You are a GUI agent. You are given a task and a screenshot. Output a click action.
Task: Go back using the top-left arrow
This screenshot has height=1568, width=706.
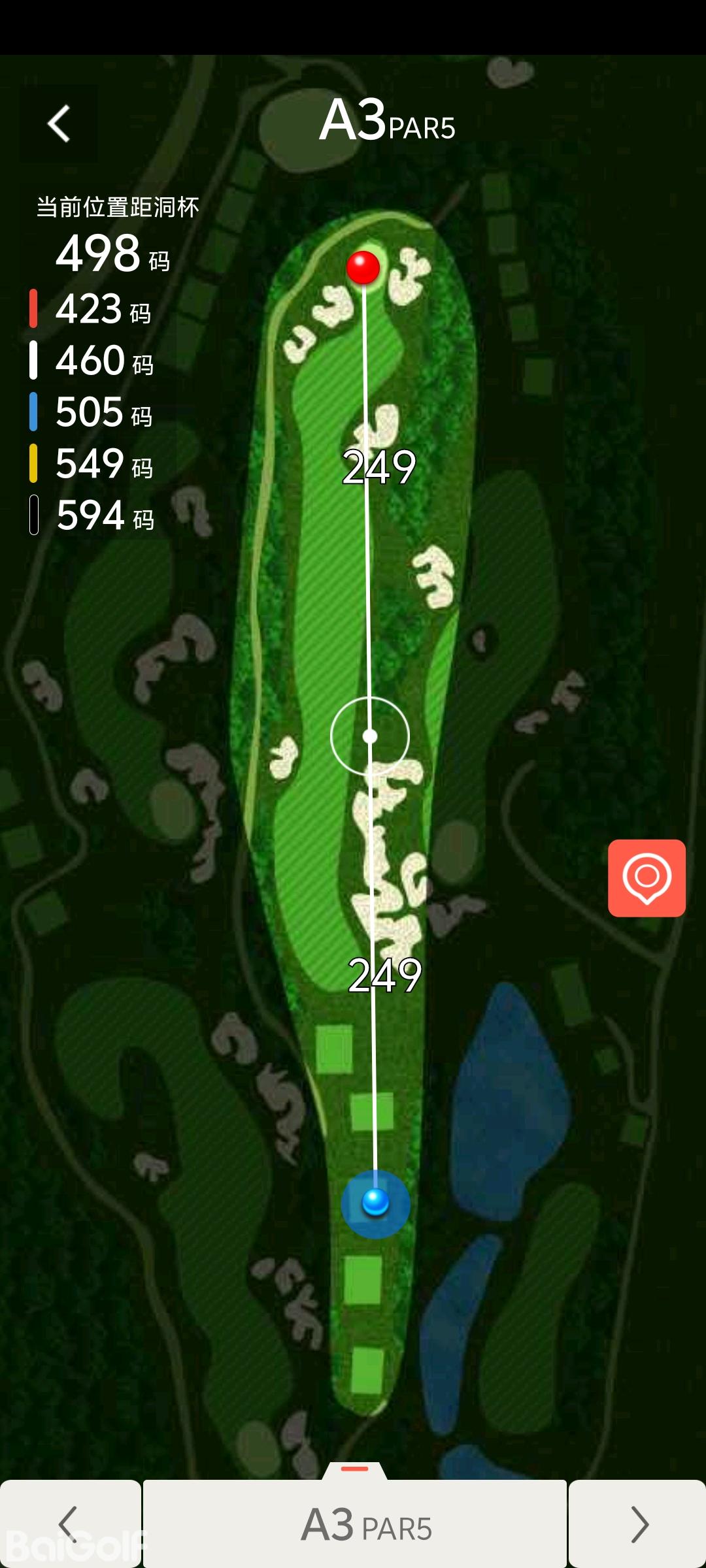pyautogui.click(x=59, y=123)
